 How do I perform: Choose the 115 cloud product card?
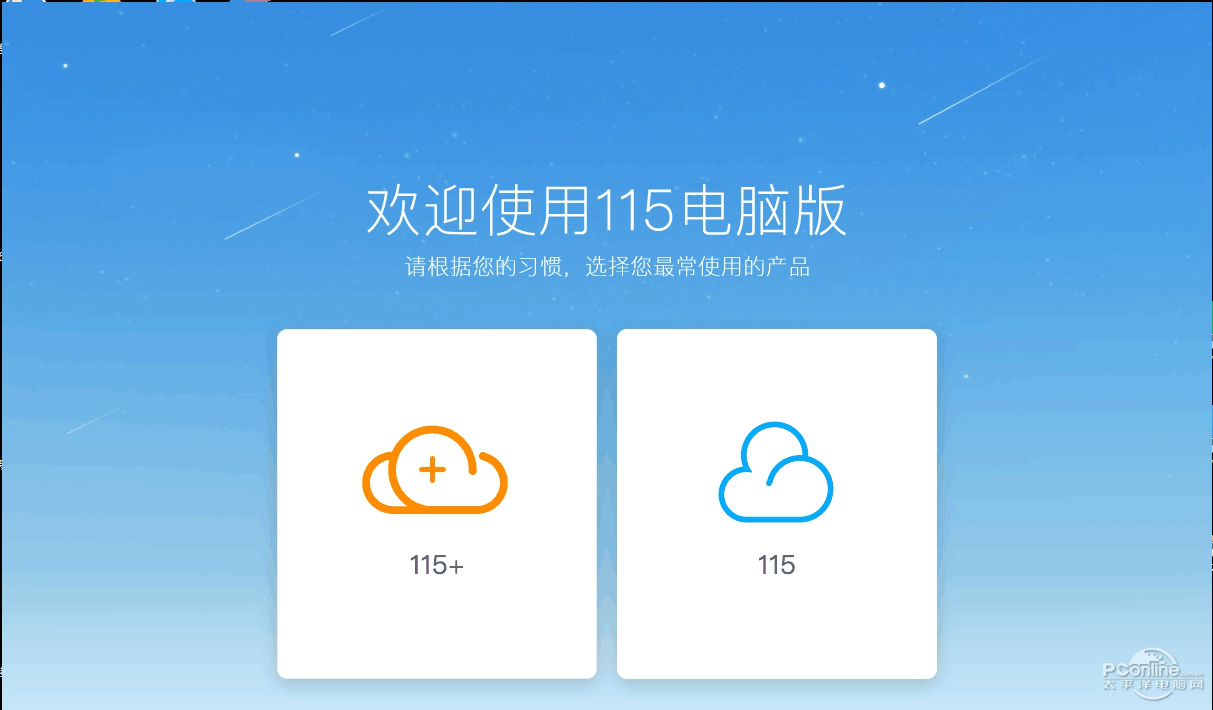point(776,503)
